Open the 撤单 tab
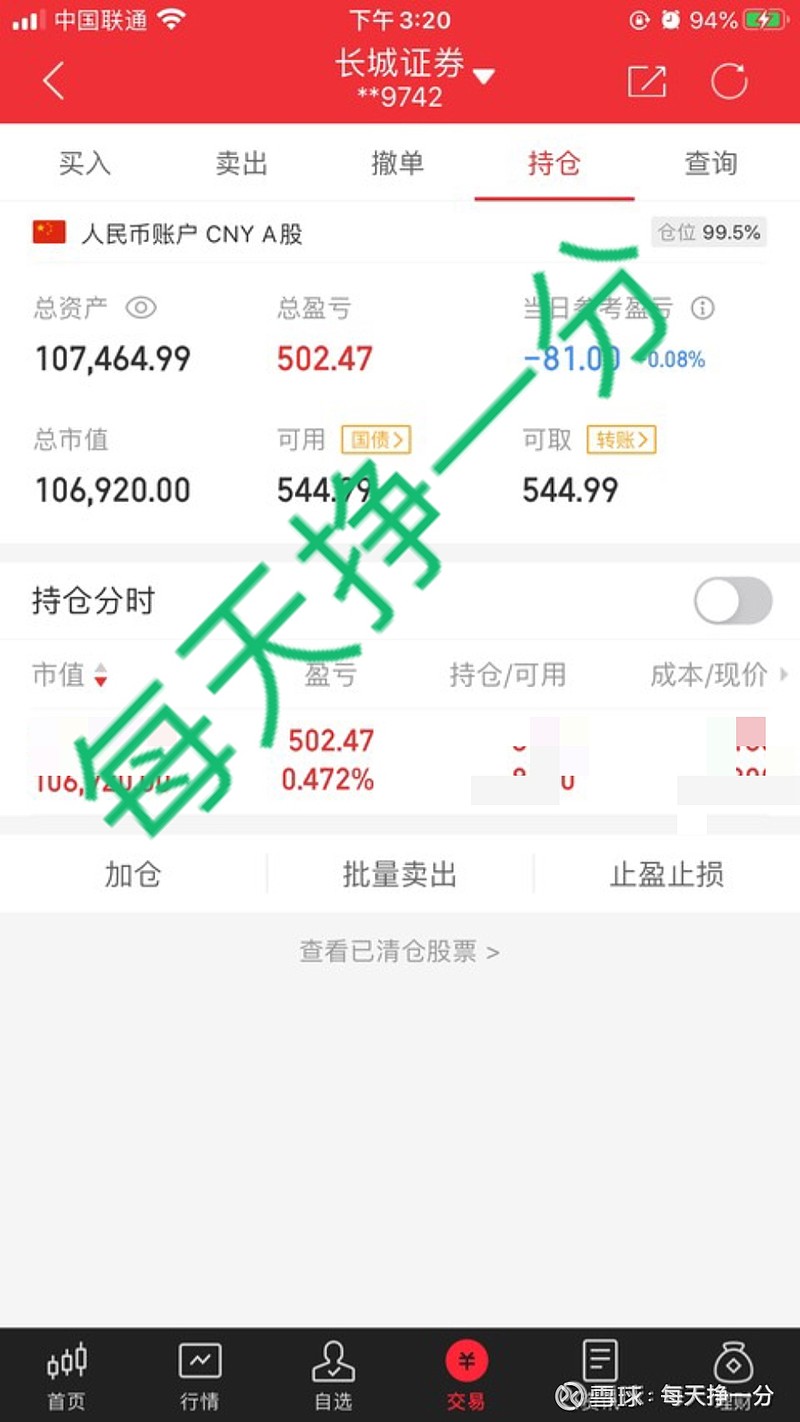The width and height of the screenshot is (800, 1422). click(x=398, y=163)
